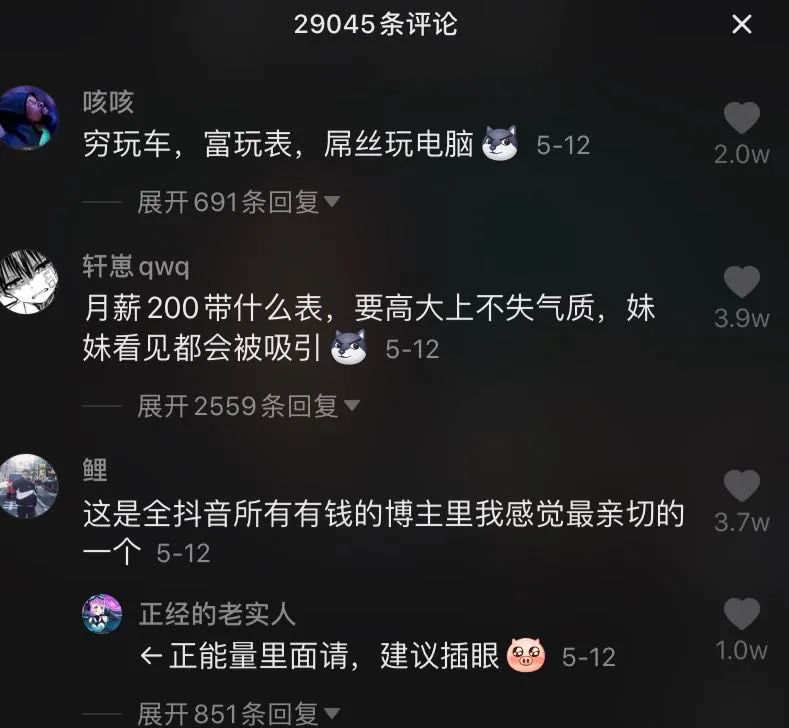
Task: Expand 2559 replies under 轩崽qwq's comment
Action: tap(248, 405)
